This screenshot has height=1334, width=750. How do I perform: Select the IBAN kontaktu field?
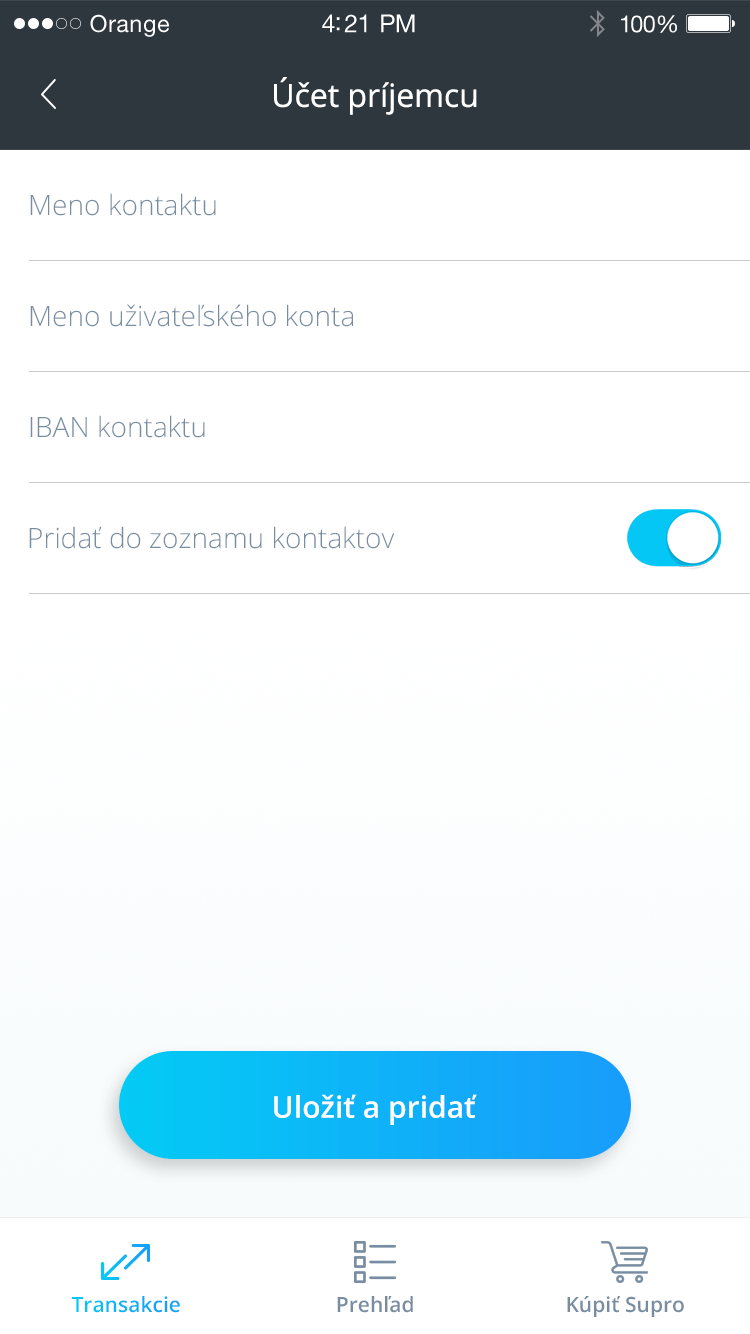tap(389, 428)
